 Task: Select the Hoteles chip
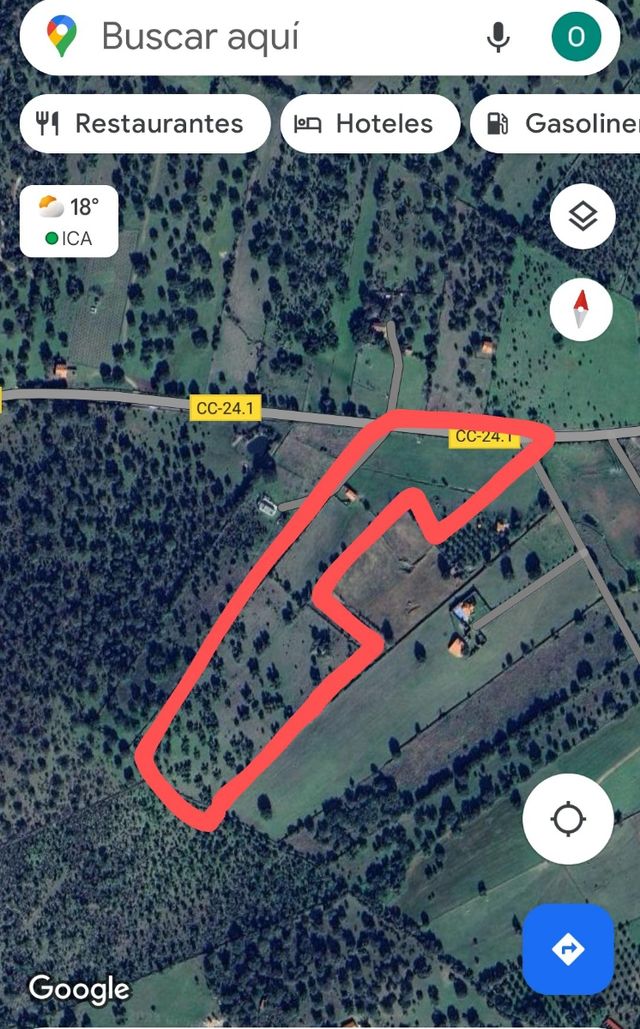(369, 124)
